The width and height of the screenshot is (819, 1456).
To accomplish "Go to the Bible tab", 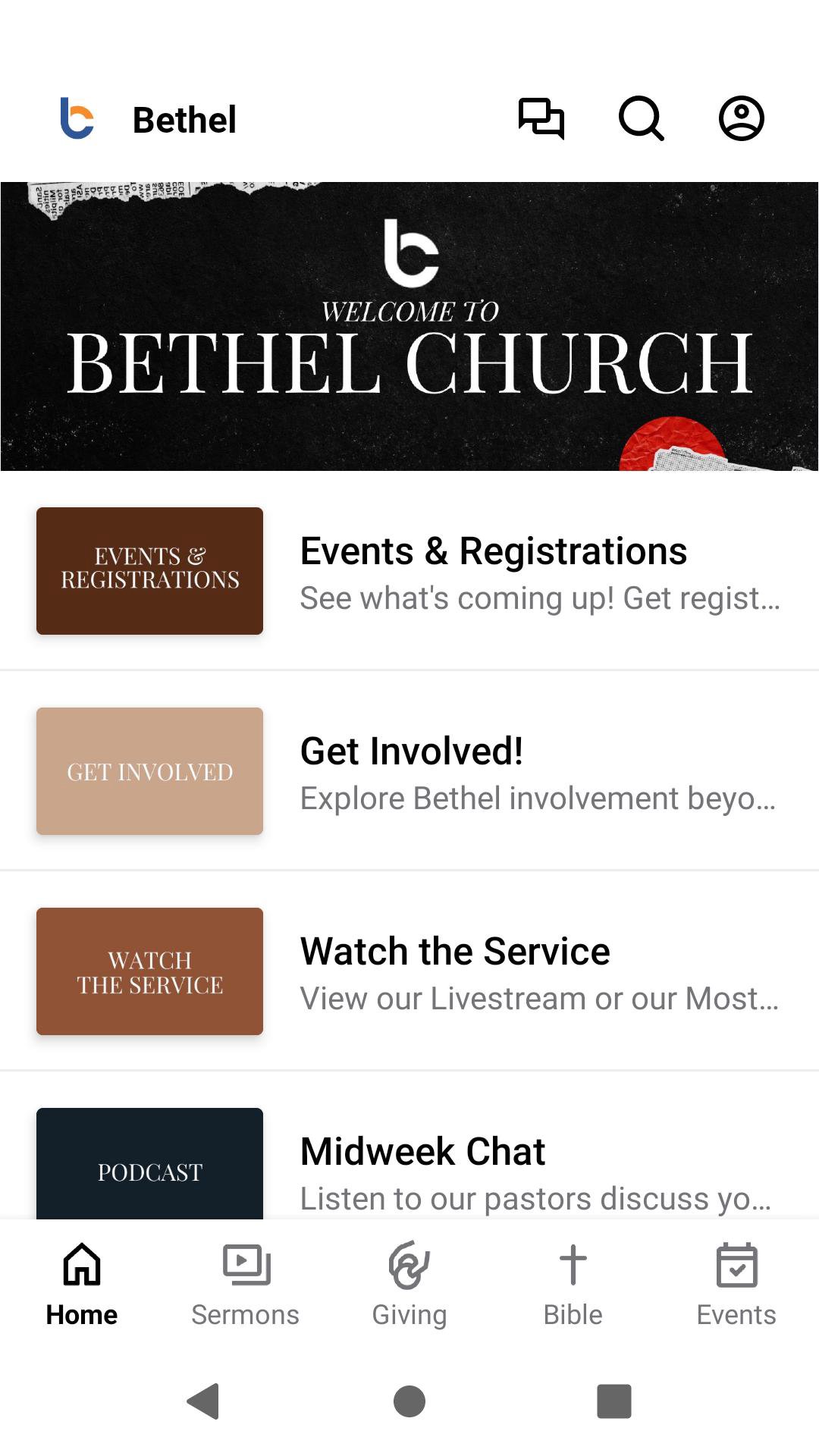I will pyautogui.click(x=573, y=1282).
